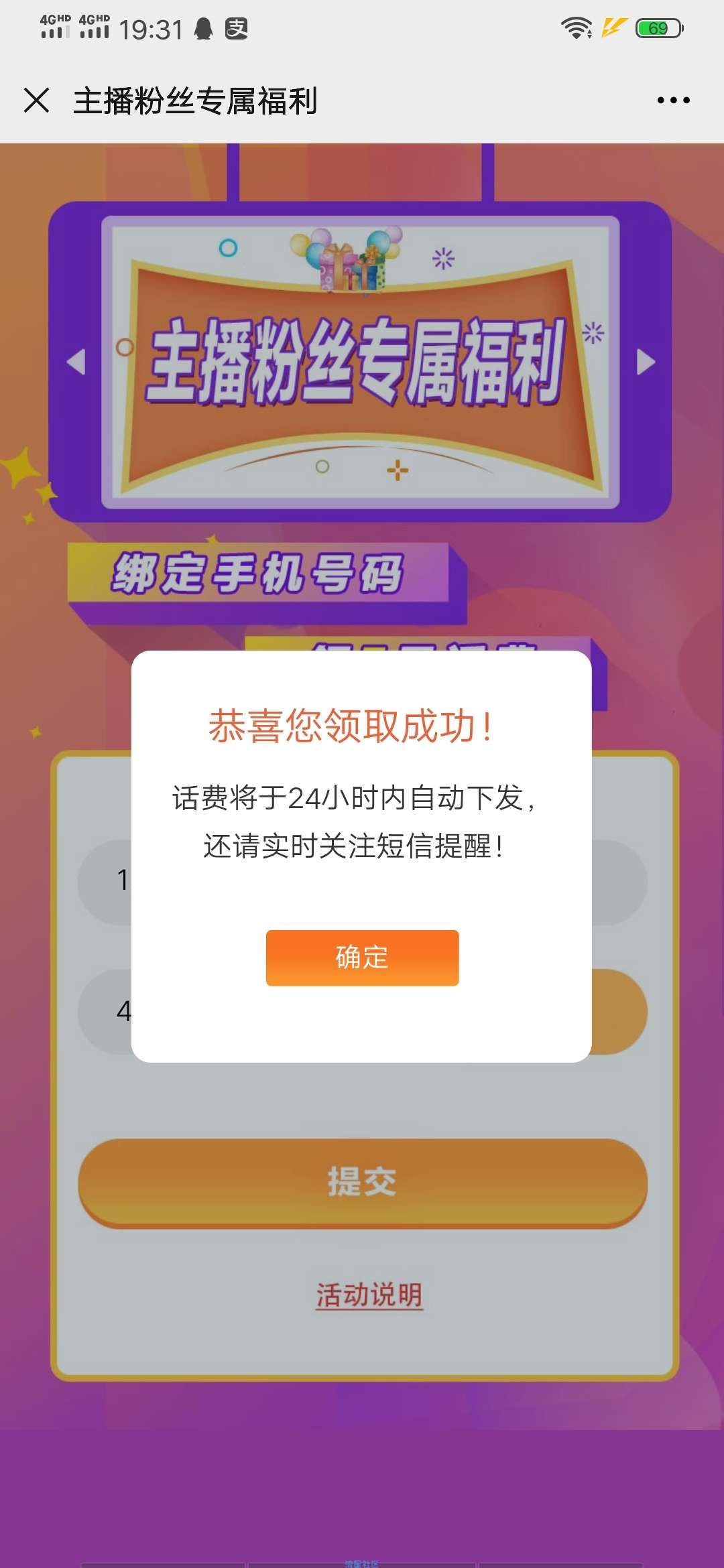Image resolution: width=724 pixels, height=1568 pixels.
Task: Open the 活动说明 link
Action: pyautogui.click(x=369, y=1295)
